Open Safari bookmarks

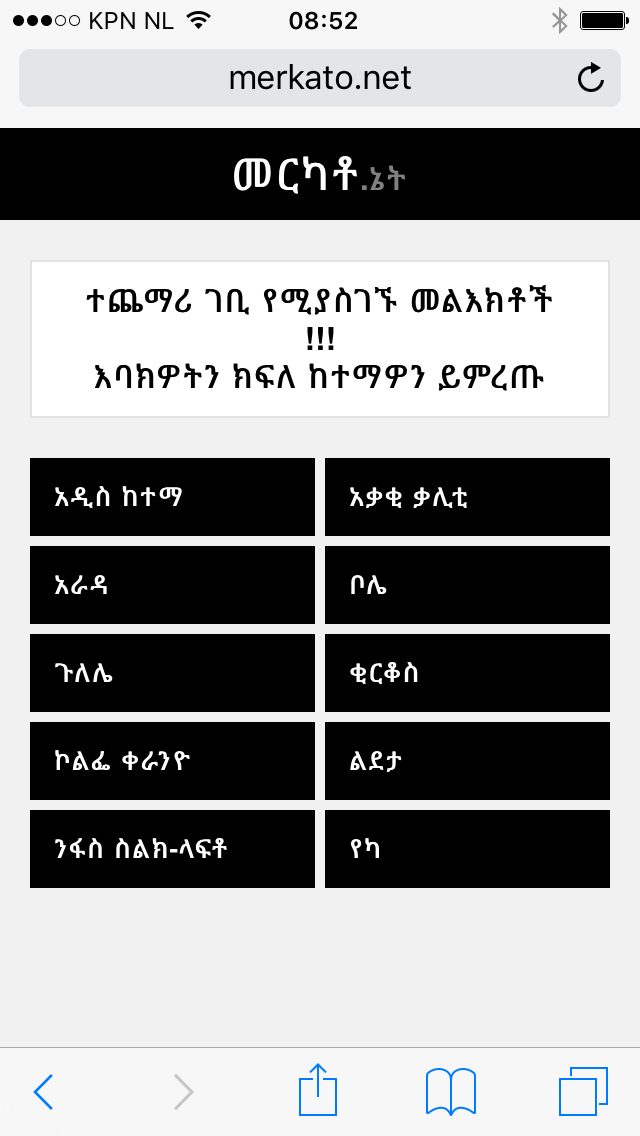click(x=451, y=1091)
